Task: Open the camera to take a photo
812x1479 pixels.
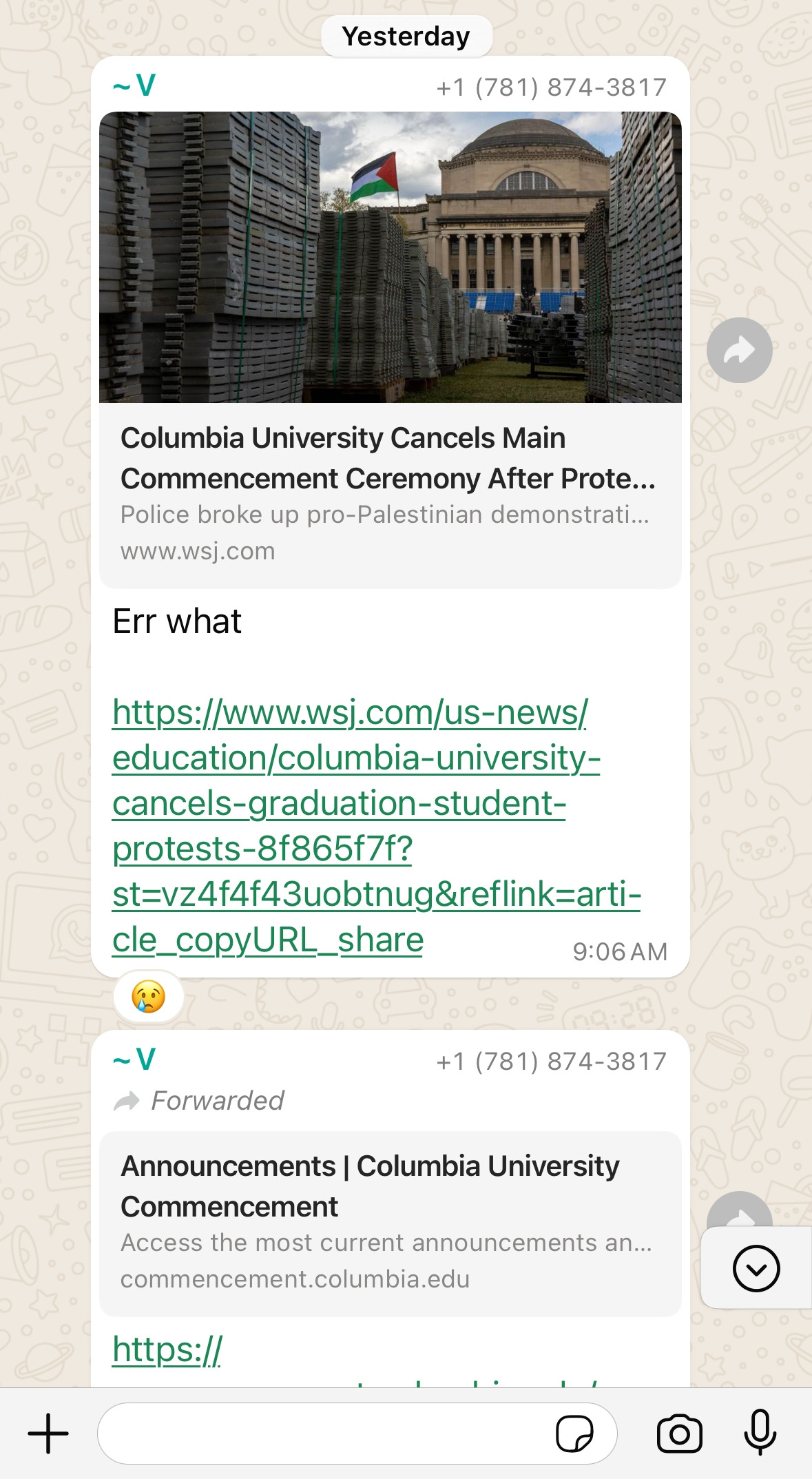Action: click(679, 1434)
